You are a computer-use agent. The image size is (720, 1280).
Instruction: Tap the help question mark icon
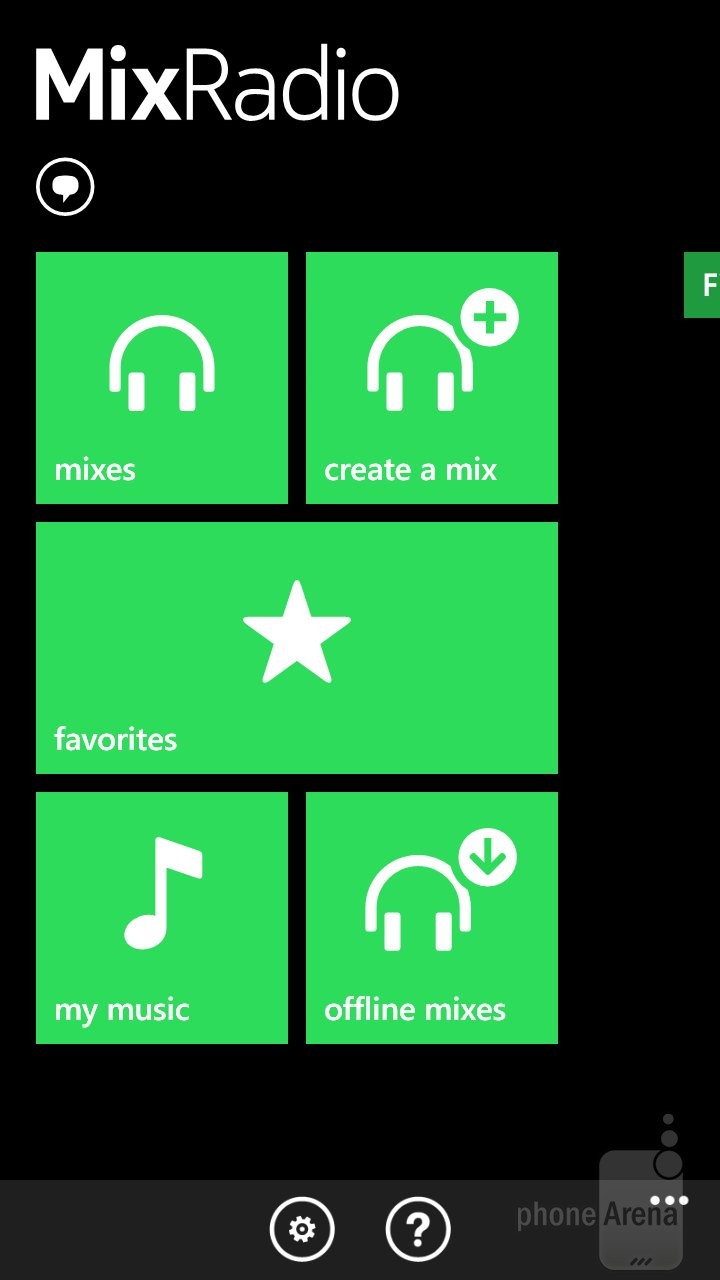coord(418,1229)
